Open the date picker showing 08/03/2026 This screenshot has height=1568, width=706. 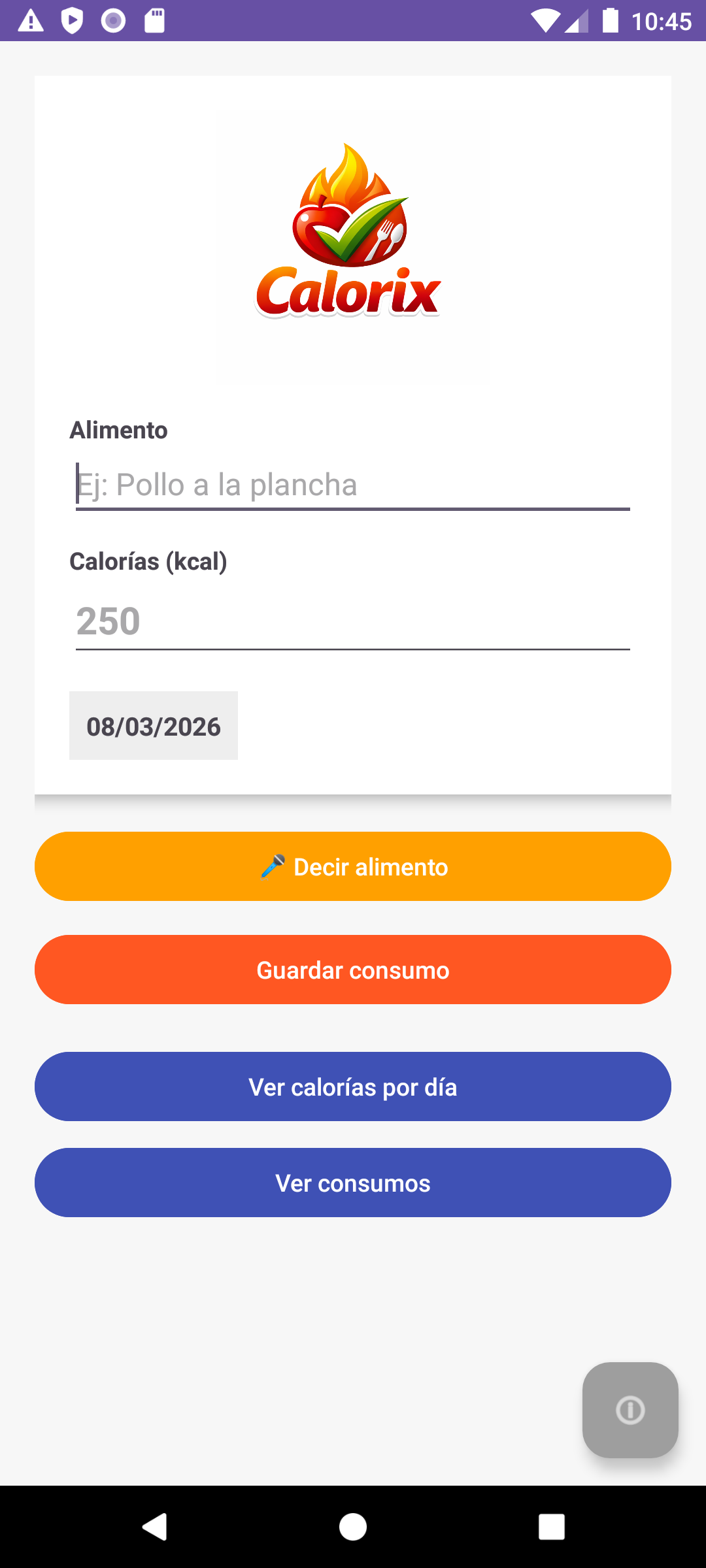[x=153, y=725]
